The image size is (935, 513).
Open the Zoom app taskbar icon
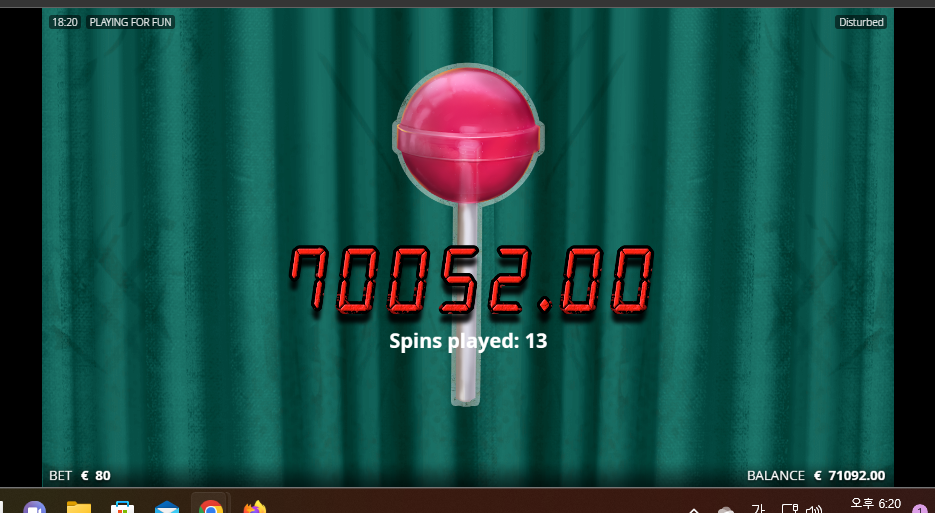point(35,508)
